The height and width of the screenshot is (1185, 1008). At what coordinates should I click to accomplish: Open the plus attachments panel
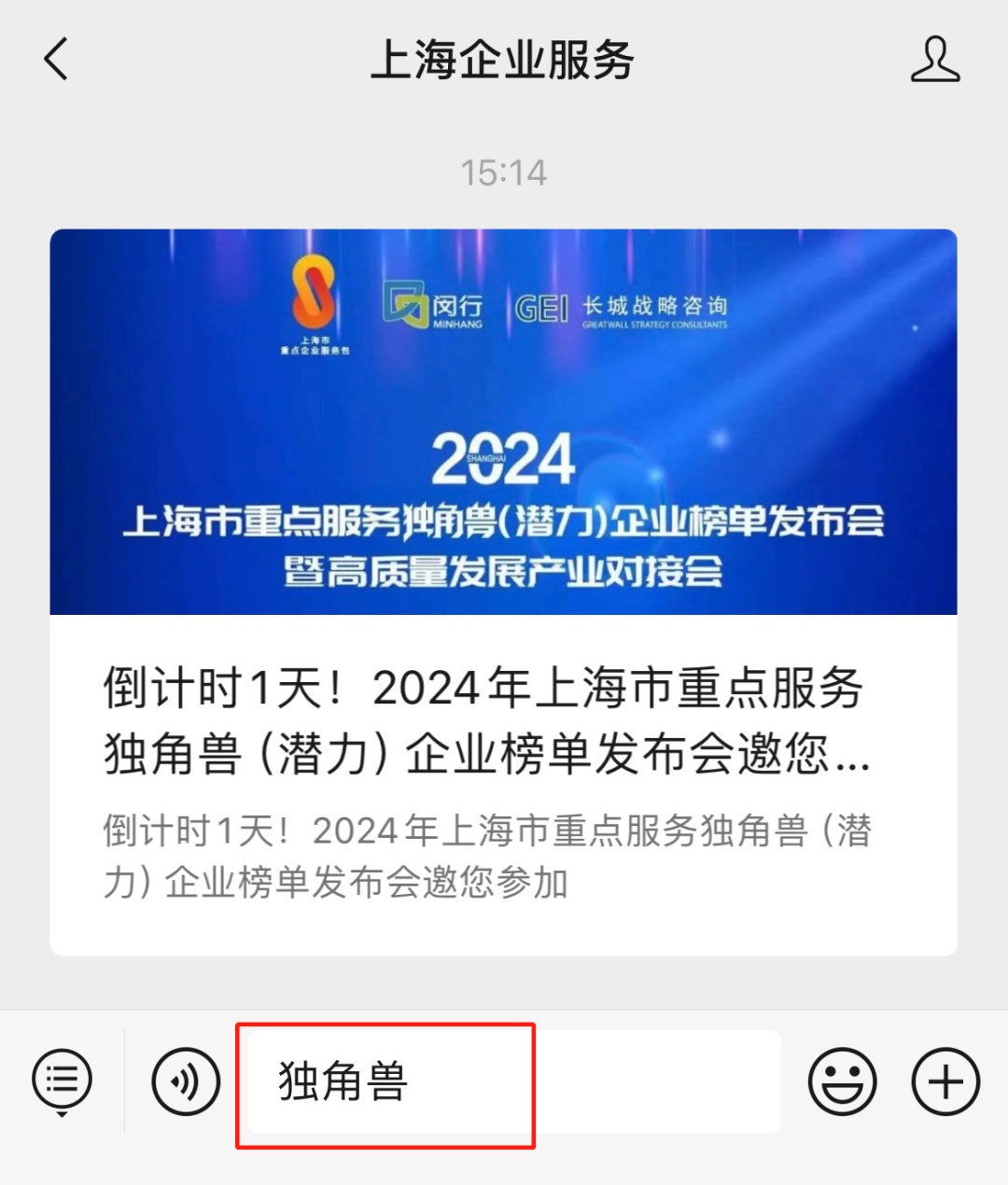(945, 1082)
